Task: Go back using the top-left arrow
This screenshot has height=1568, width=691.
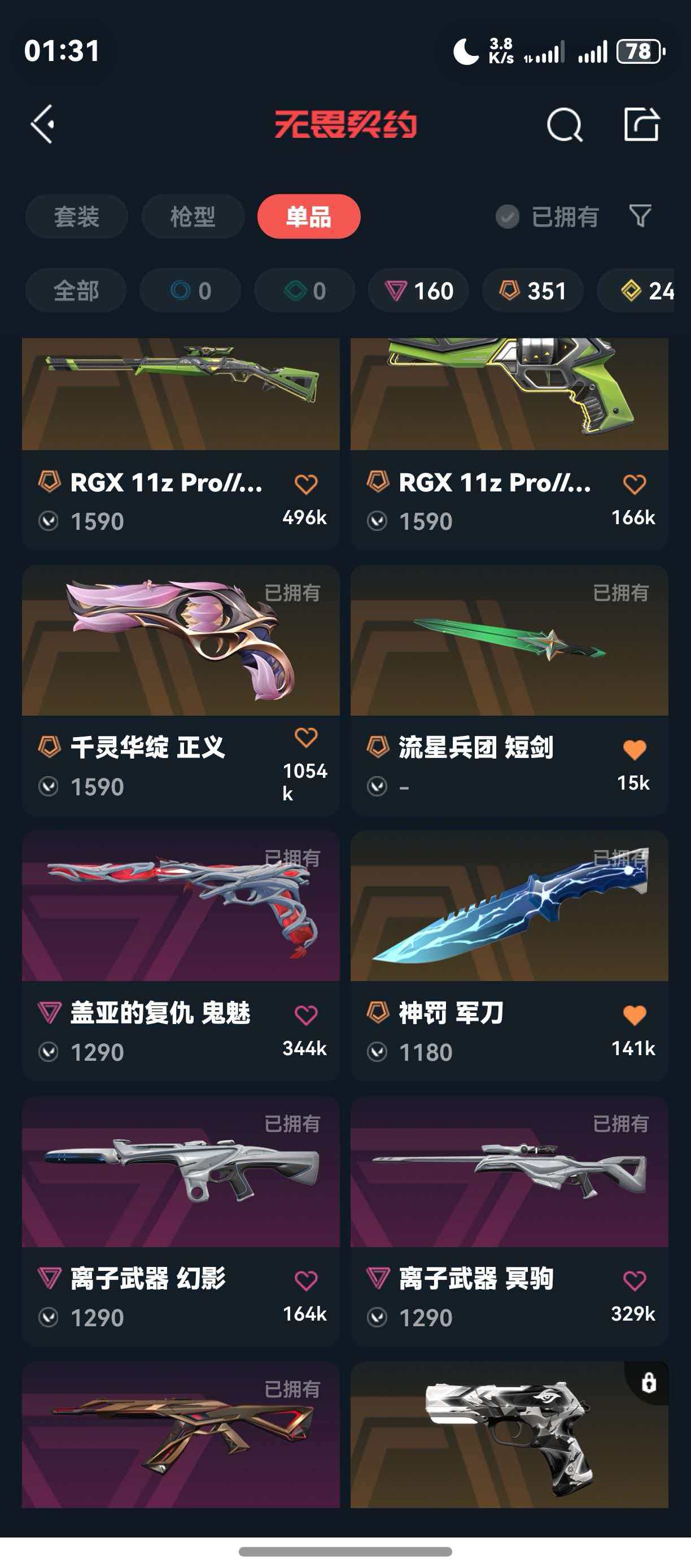Action: [x=42, y=124]
